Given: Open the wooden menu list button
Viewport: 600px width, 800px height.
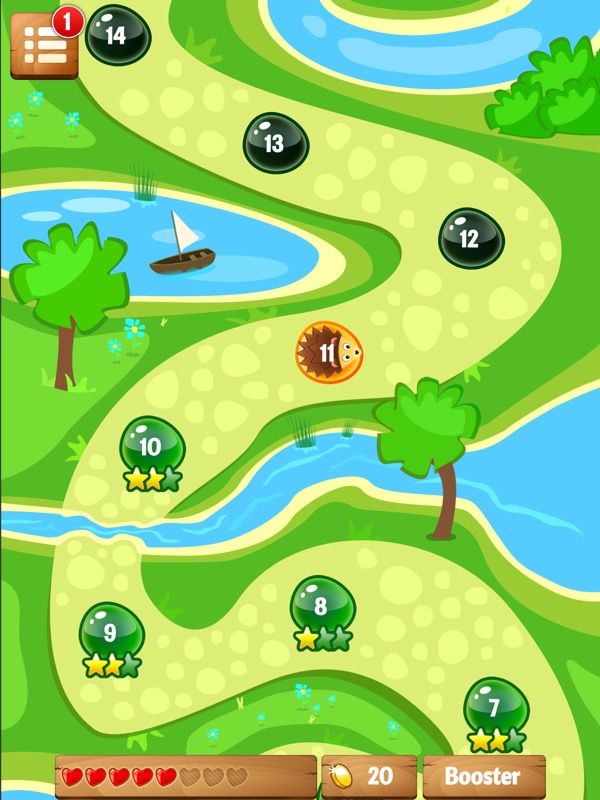Looking at the screenshot, I should tap(43, 45).
